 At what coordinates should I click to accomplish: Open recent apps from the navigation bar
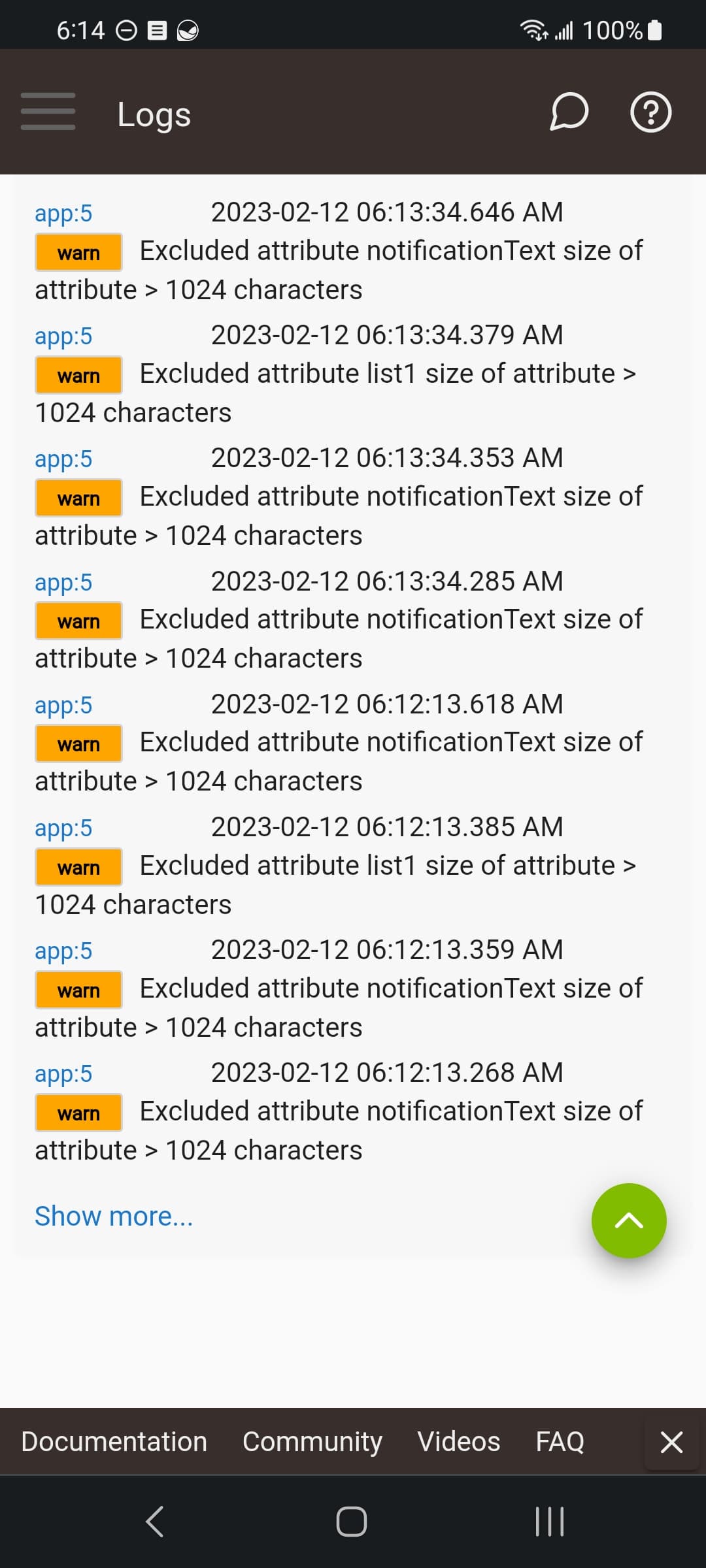pyautogui.click(x=550, y=1522)
